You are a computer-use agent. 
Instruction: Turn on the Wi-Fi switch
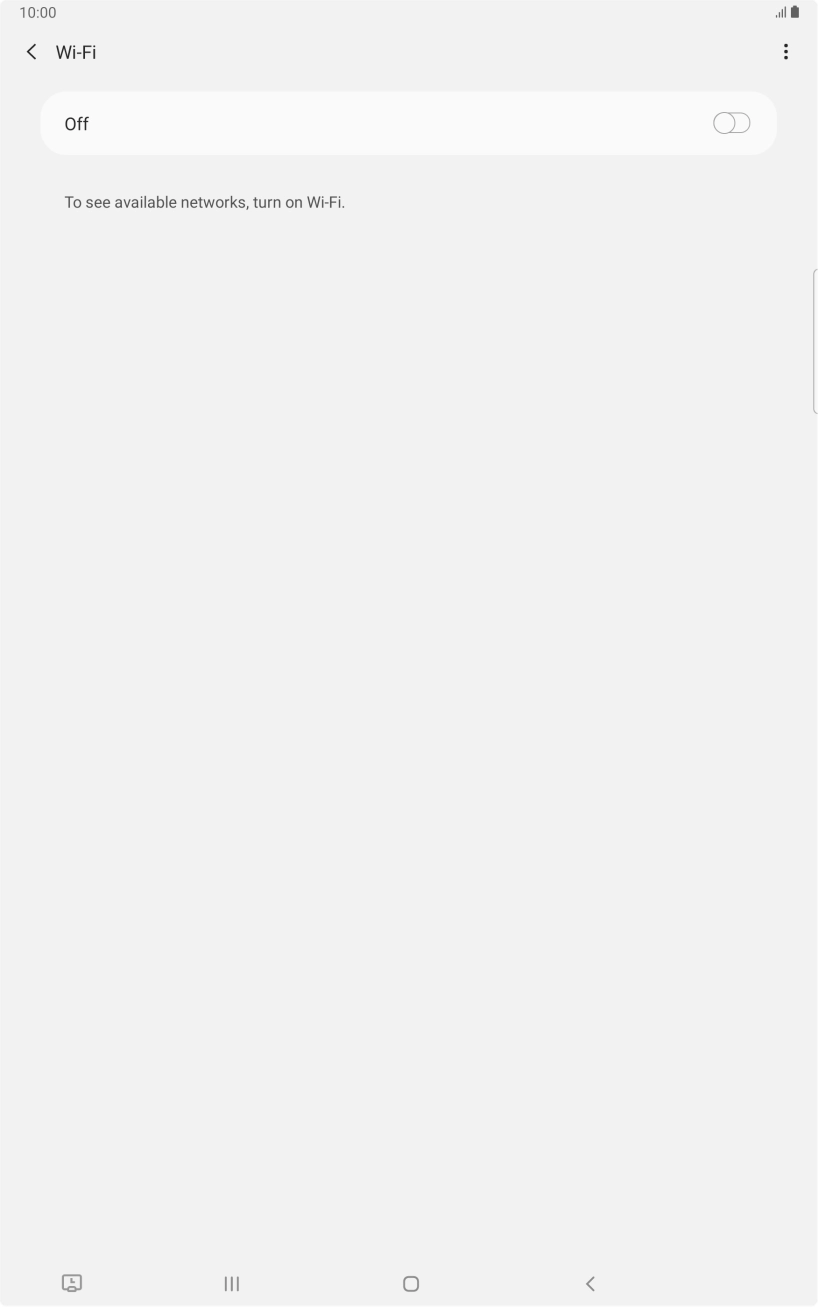[x=731, y=123]
